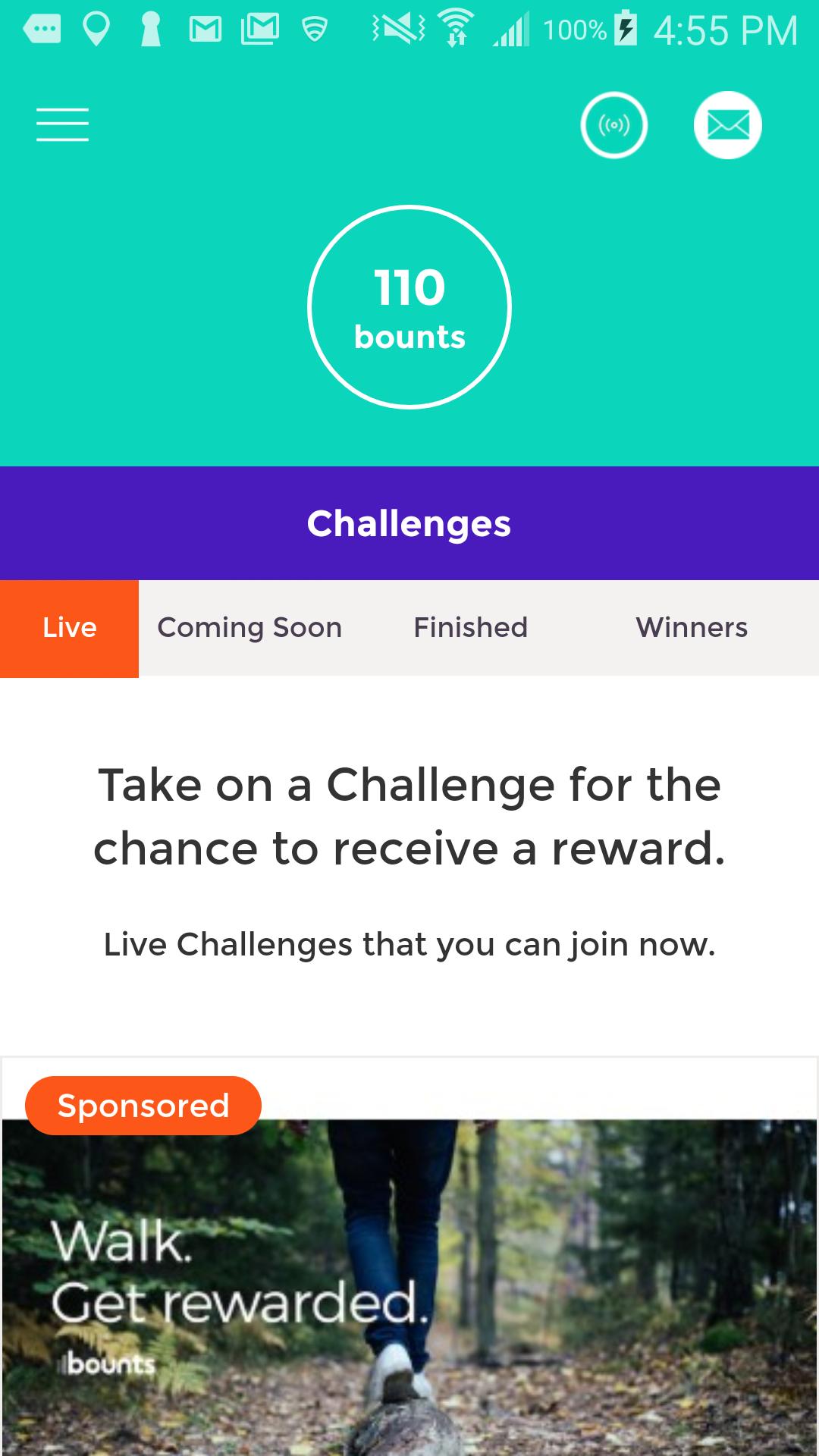Open the messages envelope icon

coord(727,125)
